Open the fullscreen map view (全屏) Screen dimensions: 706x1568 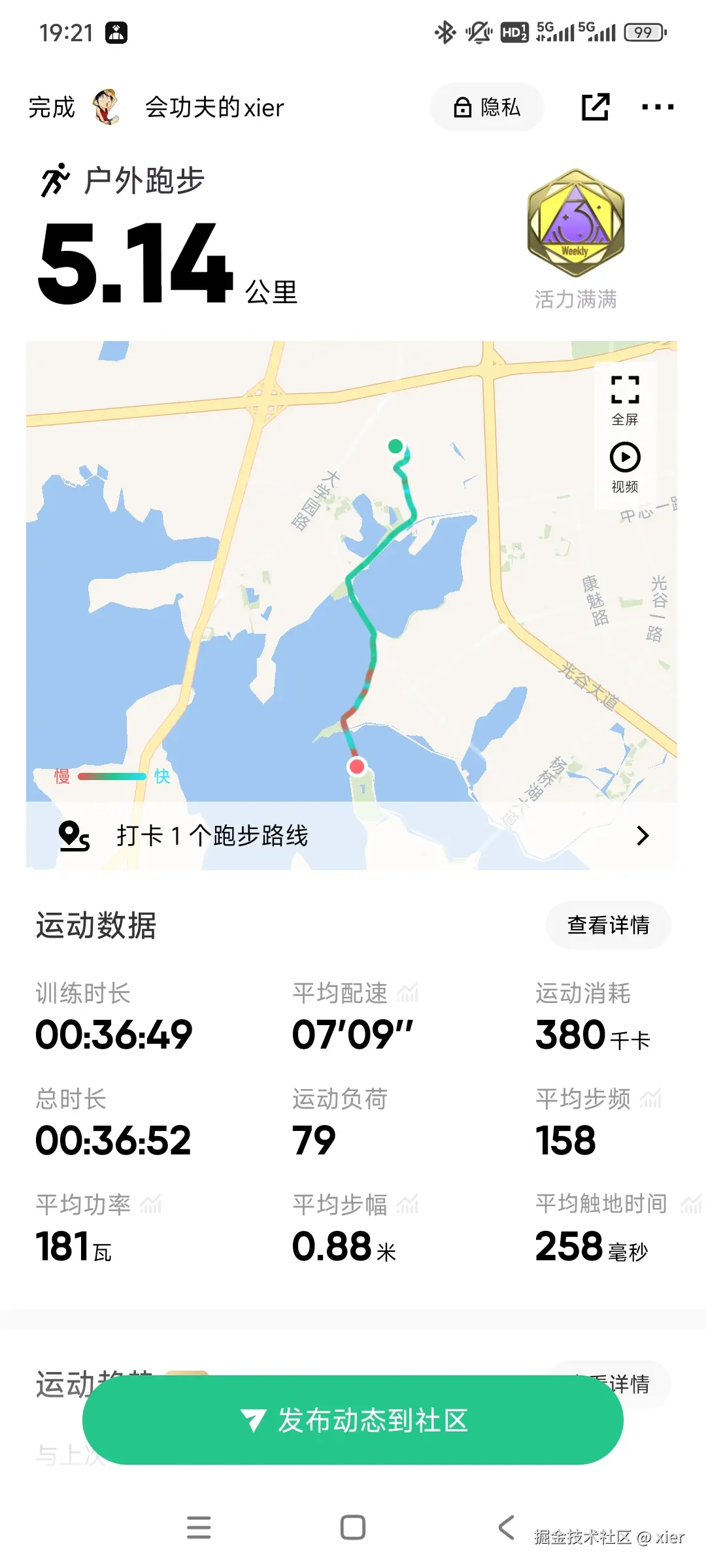[625, 397]
